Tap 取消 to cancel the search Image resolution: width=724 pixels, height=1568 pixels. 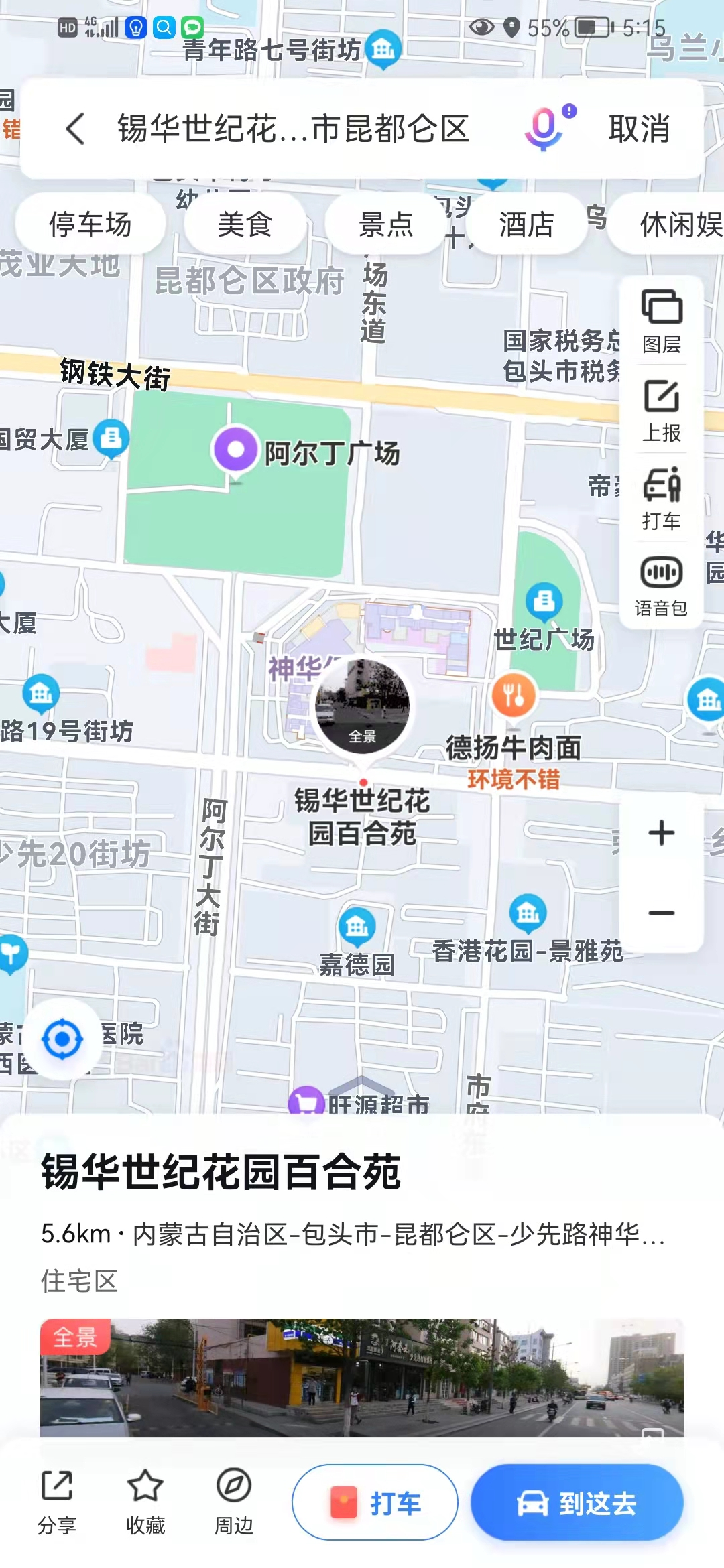click(639, 129)
